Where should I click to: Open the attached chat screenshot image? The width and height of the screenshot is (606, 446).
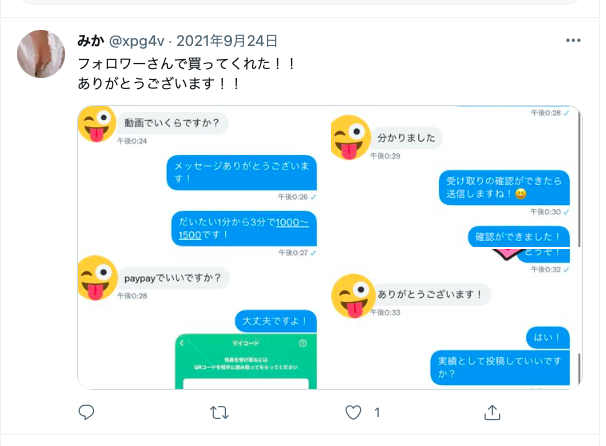click(x=328, y=246)
